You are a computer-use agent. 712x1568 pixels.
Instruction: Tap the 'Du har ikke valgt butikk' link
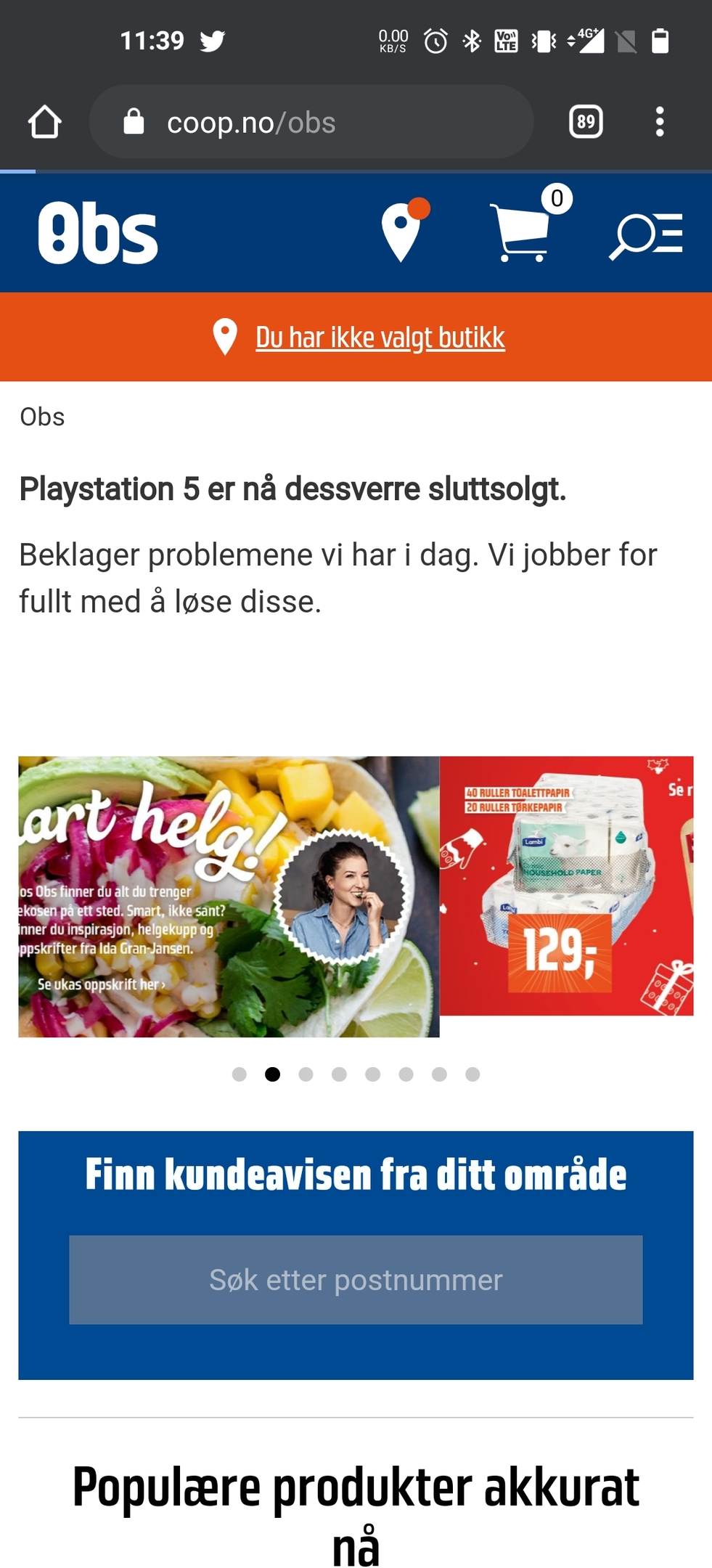[380, 338]
